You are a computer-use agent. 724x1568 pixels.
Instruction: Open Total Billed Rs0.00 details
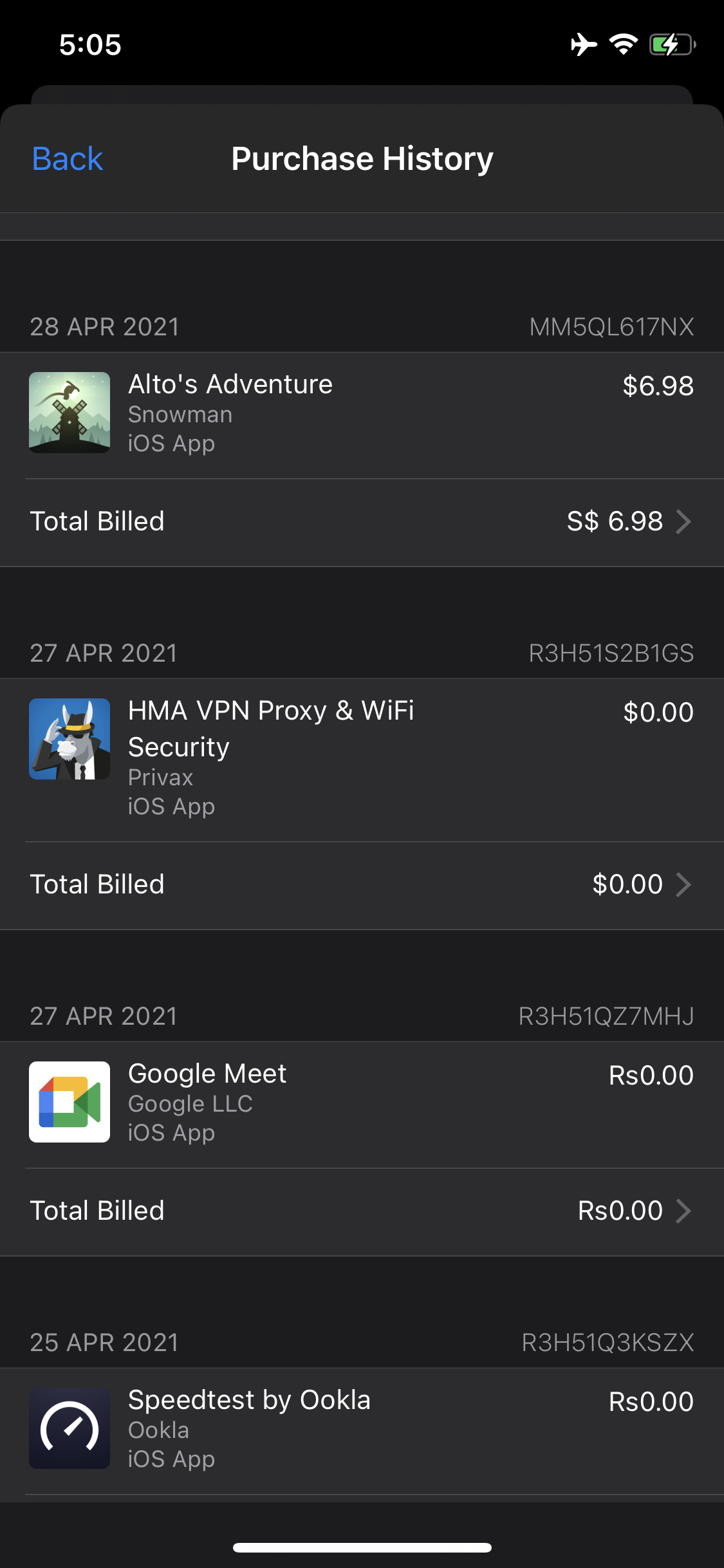[362, 1211]
